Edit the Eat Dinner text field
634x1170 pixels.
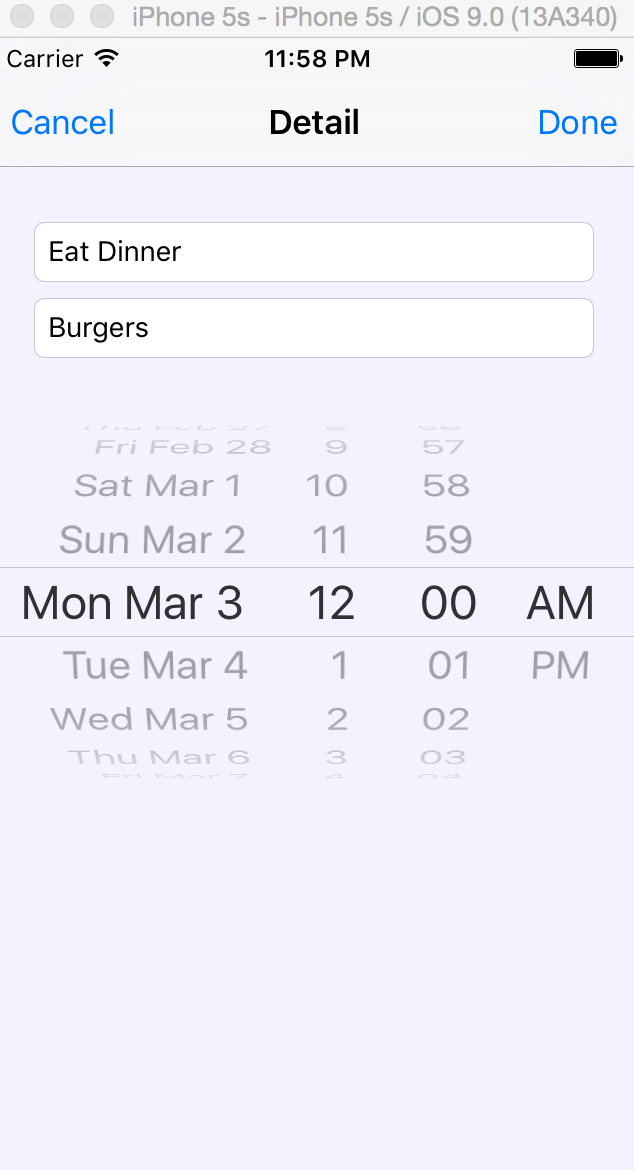tap(314, 252)
